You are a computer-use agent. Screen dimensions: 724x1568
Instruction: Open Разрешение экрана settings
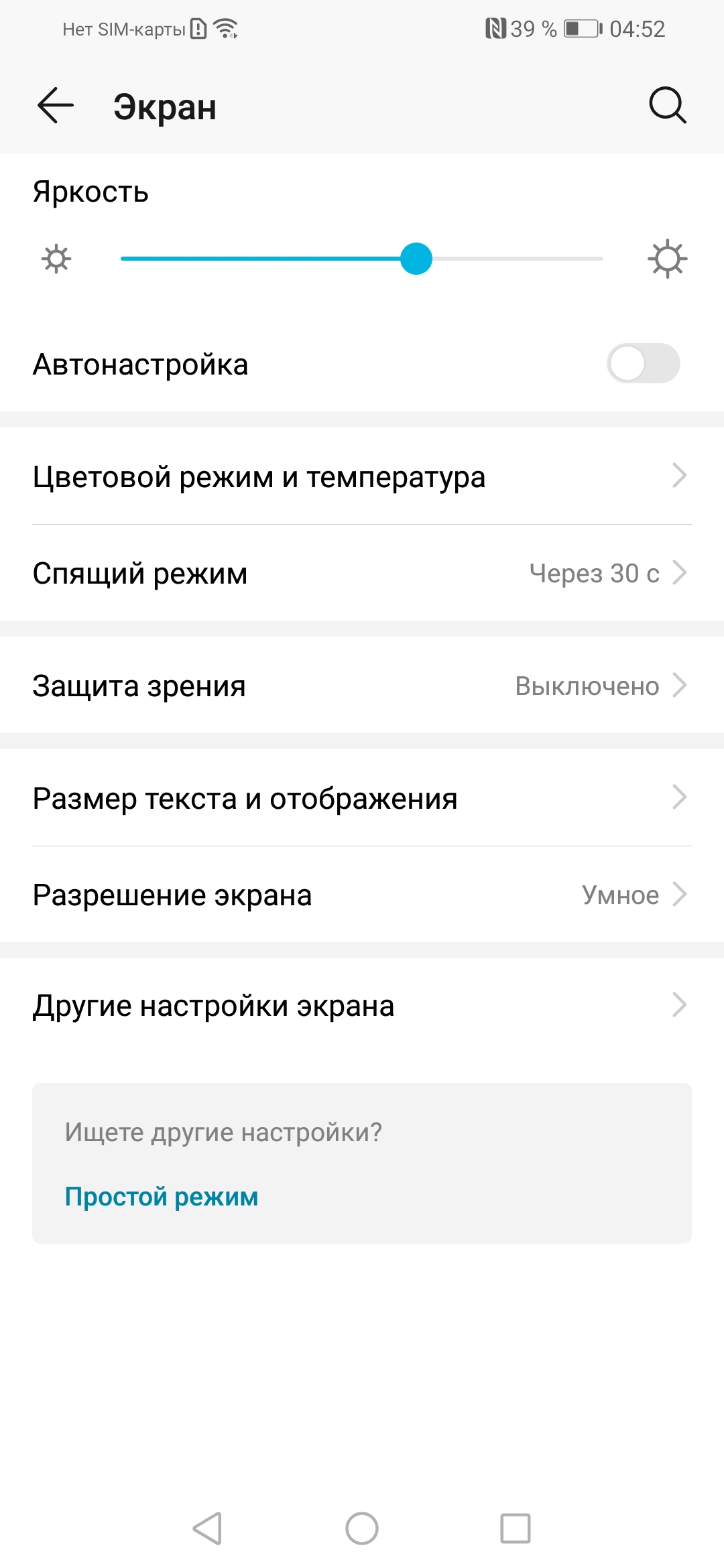(x=362, y=895)
